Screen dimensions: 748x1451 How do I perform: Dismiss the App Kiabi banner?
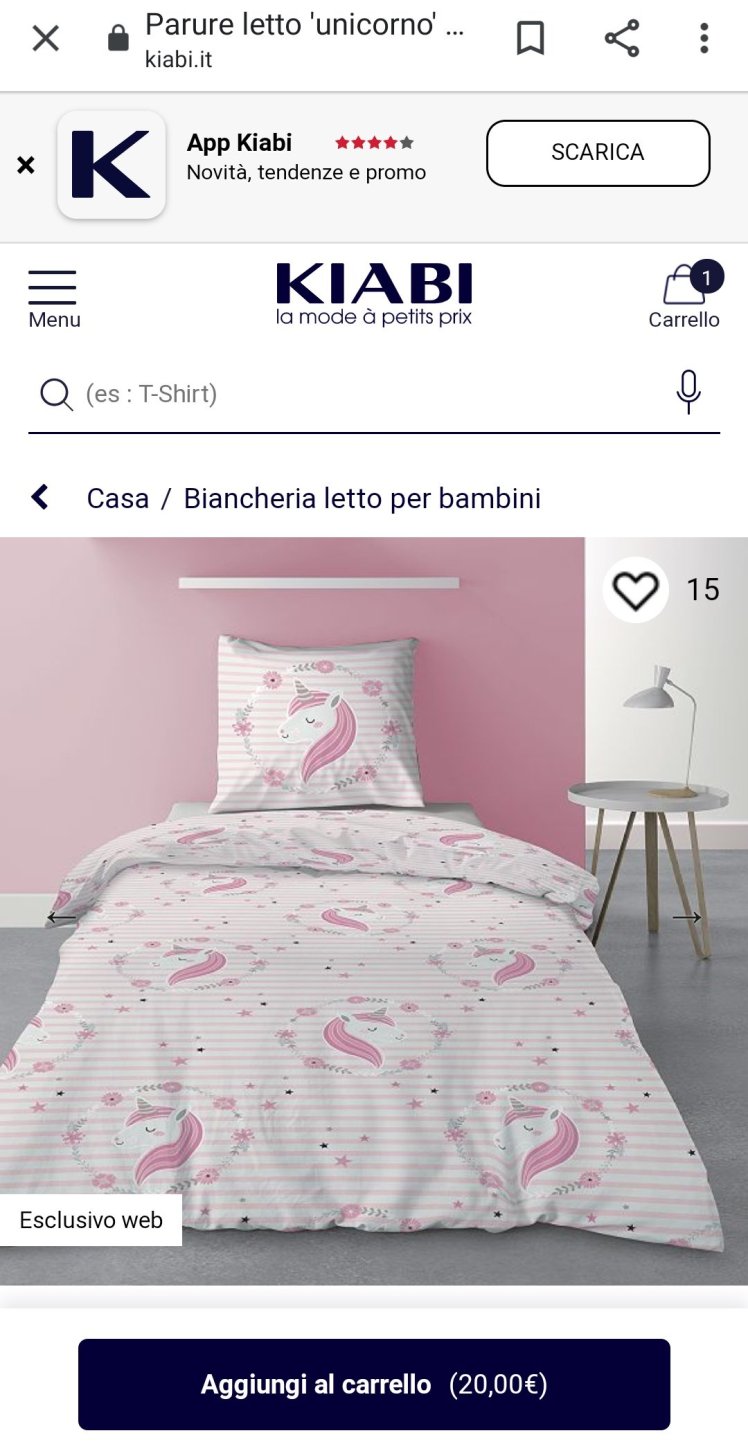coord(26,165)
